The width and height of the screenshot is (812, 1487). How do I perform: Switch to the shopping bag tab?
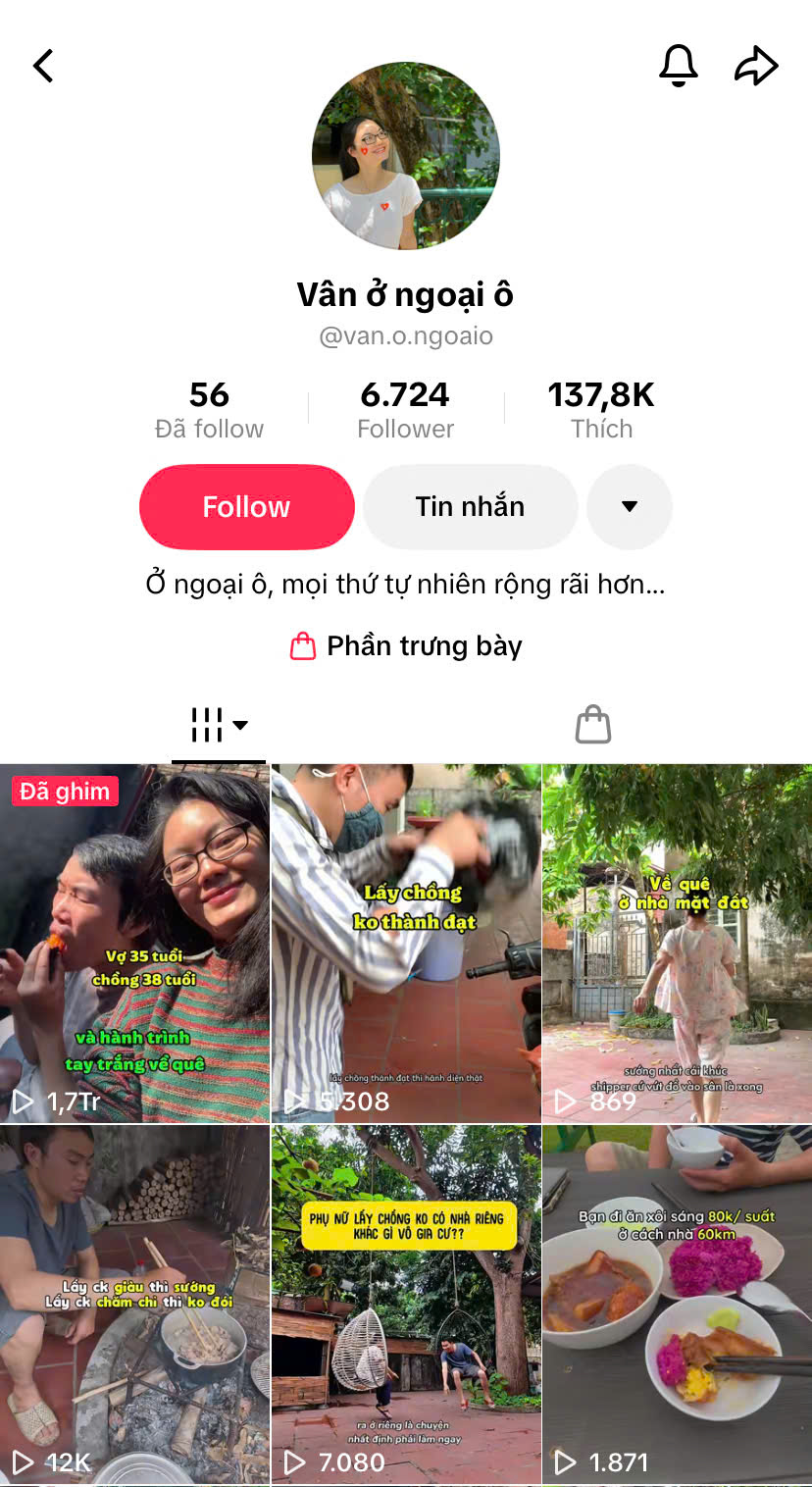[593, 726]
